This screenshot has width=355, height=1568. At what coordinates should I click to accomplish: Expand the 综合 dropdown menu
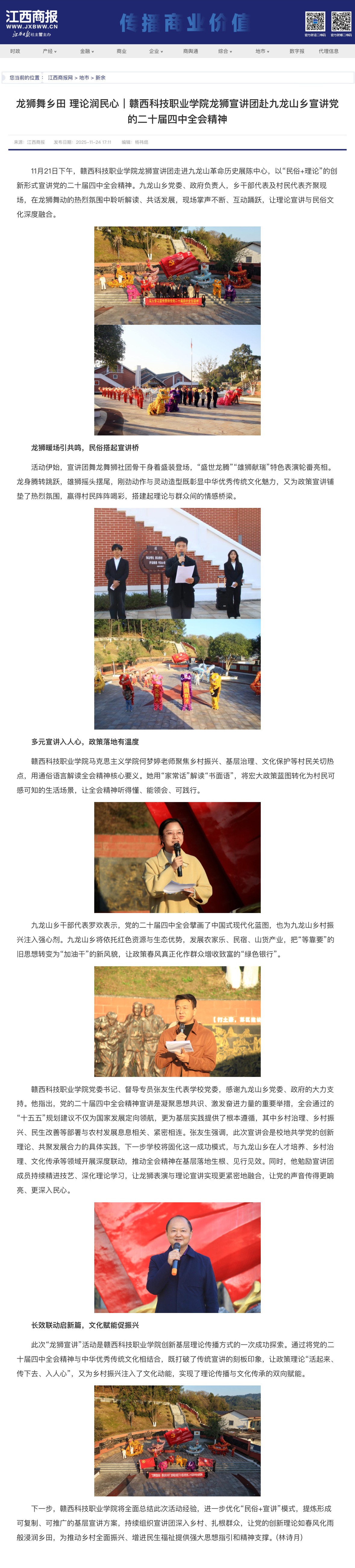225,51
